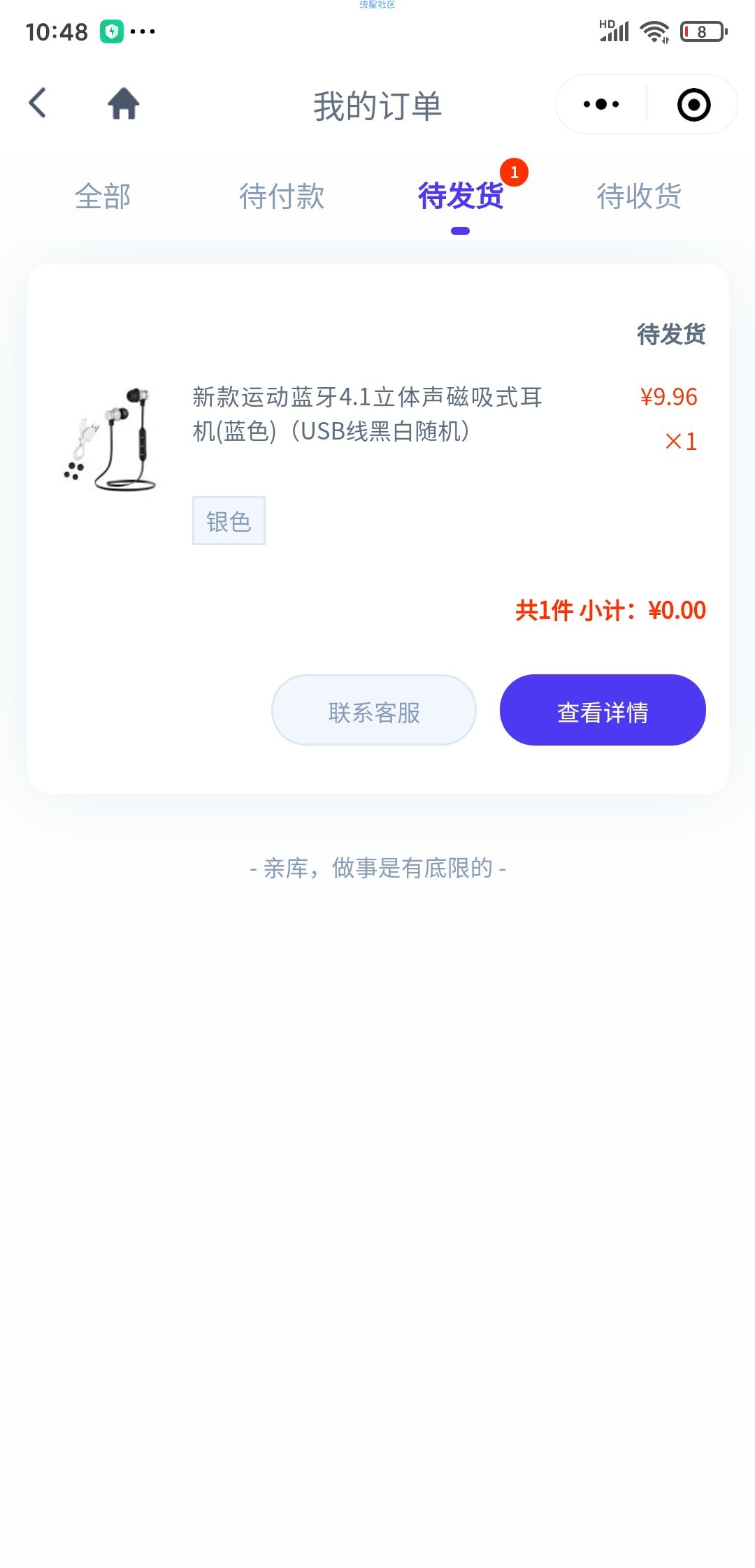This screenshot has height=1568, width=755.
Task: Switch to the 待付款 tab
Action: coord(282,196)
